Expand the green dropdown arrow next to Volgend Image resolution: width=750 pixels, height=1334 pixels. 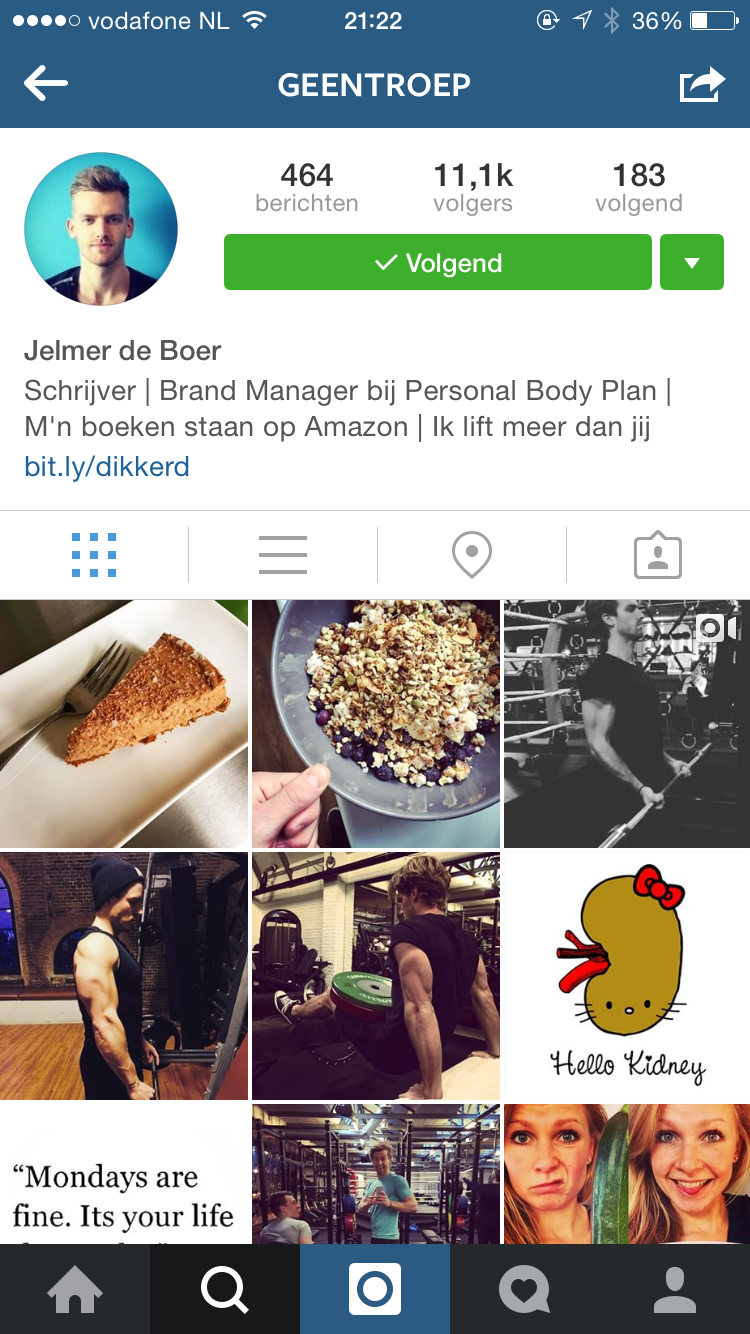pos(692,263)
